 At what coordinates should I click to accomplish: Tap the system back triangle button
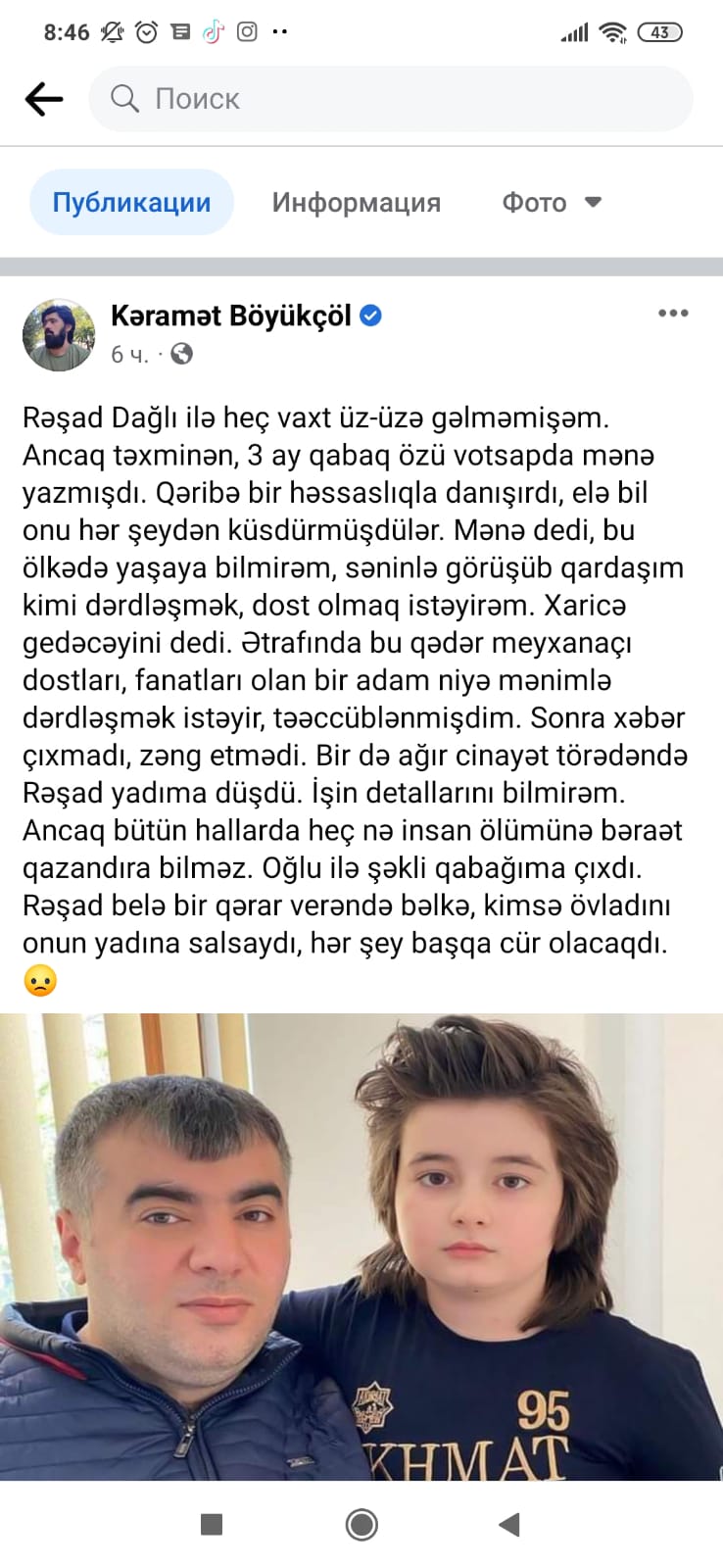pyautogui.click(x=509, y=1525)
